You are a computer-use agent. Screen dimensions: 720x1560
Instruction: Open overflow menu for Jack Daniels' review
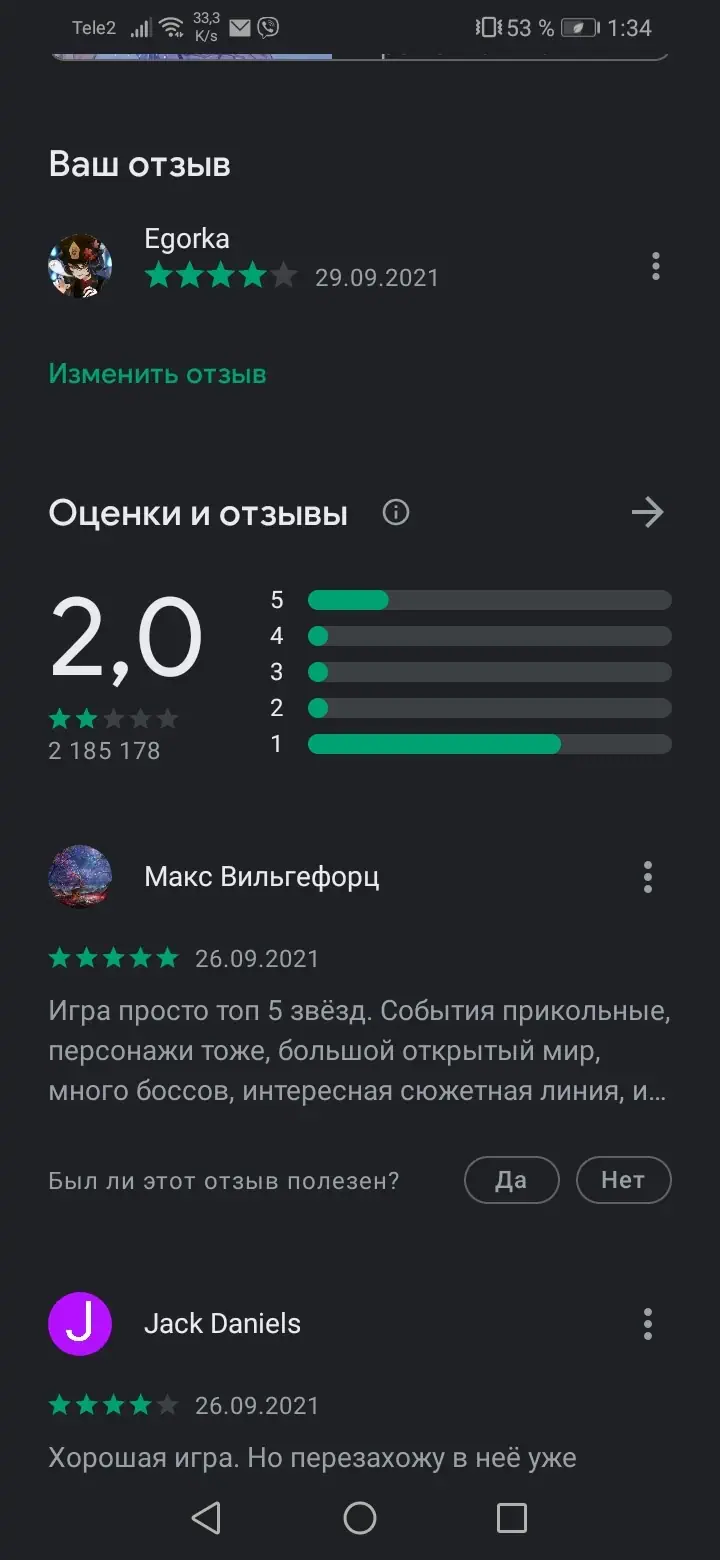point(648,1323)
